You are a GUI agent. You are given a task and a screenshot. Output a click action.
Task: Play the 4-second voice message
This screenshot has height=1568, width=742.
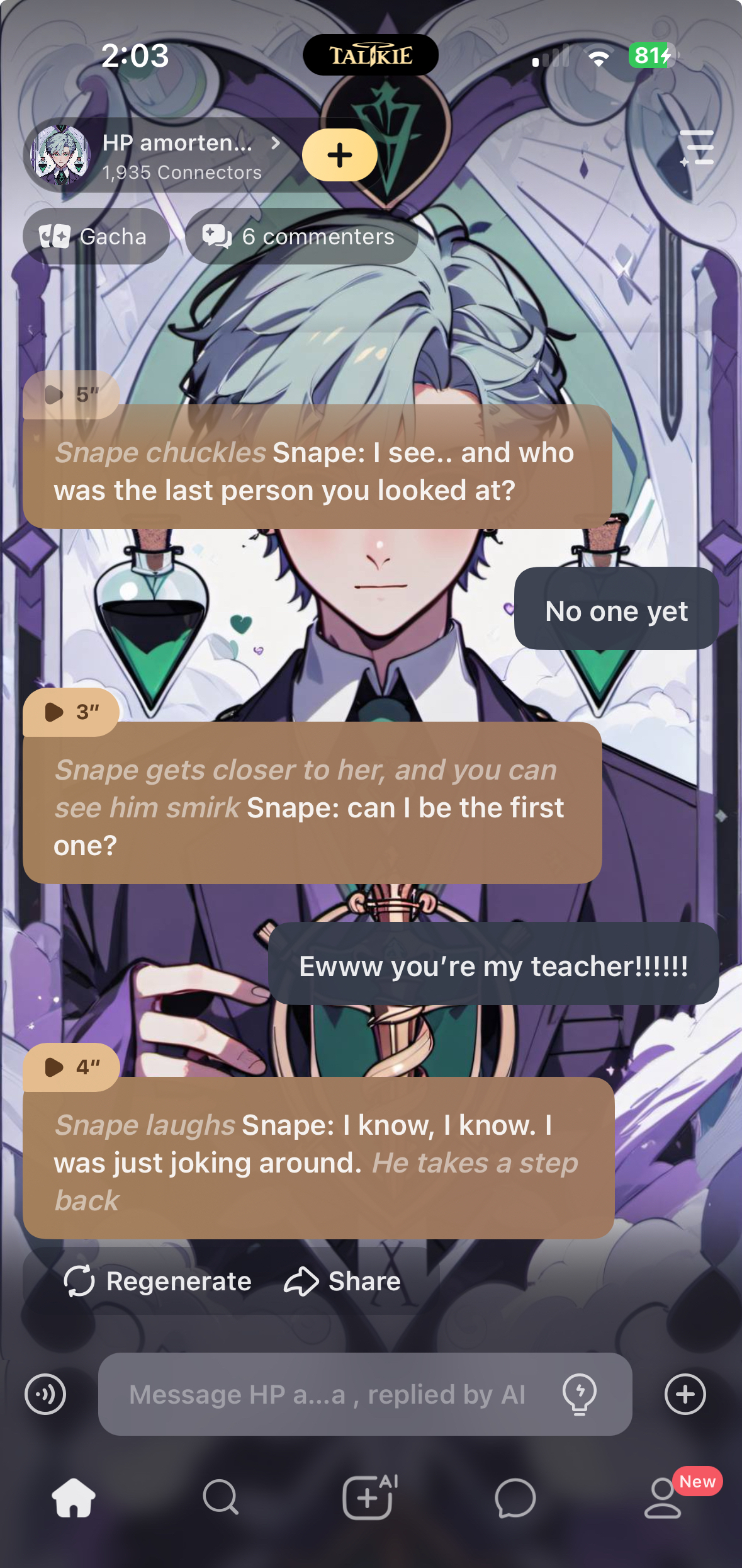coord(70,1067)
